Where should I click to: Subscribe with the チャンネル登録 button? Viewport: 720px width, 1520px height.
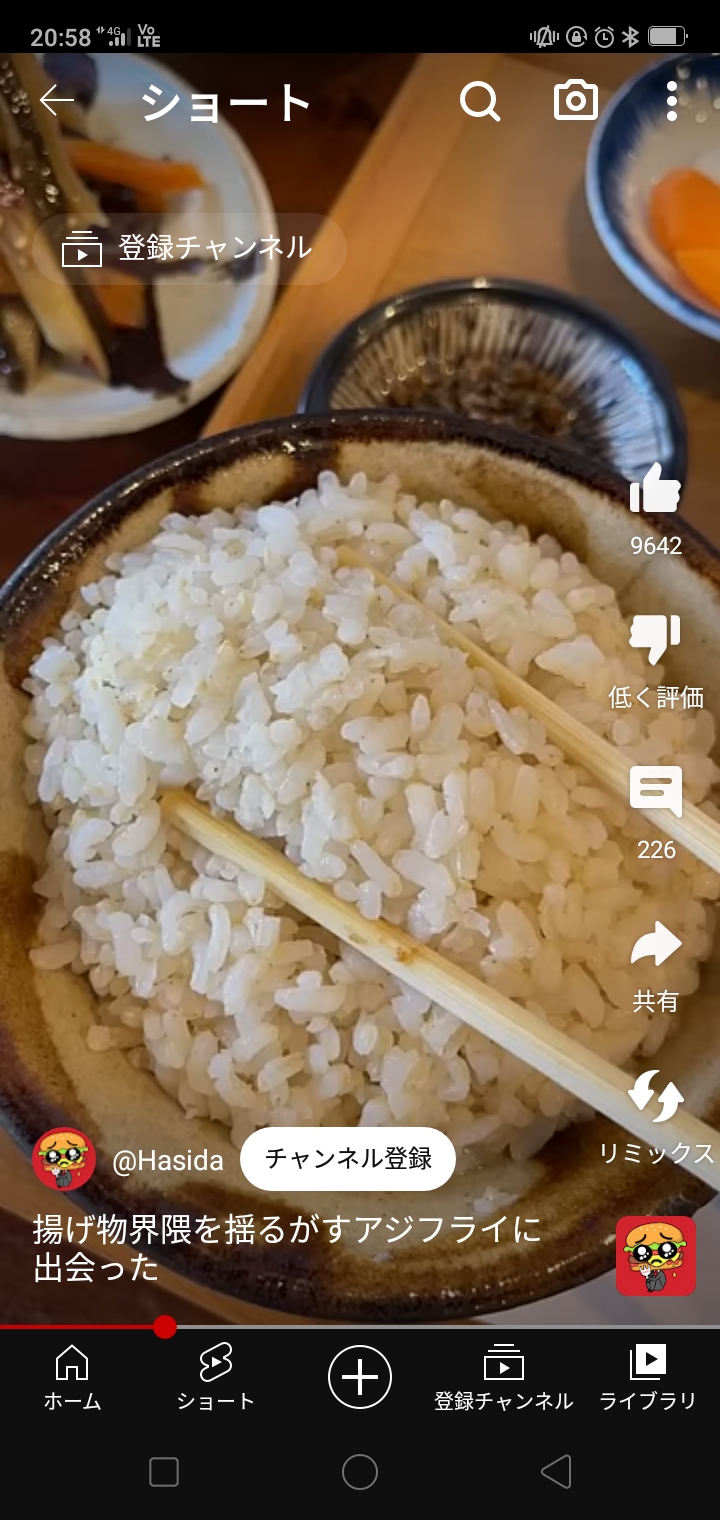[x=348, y=1158]
